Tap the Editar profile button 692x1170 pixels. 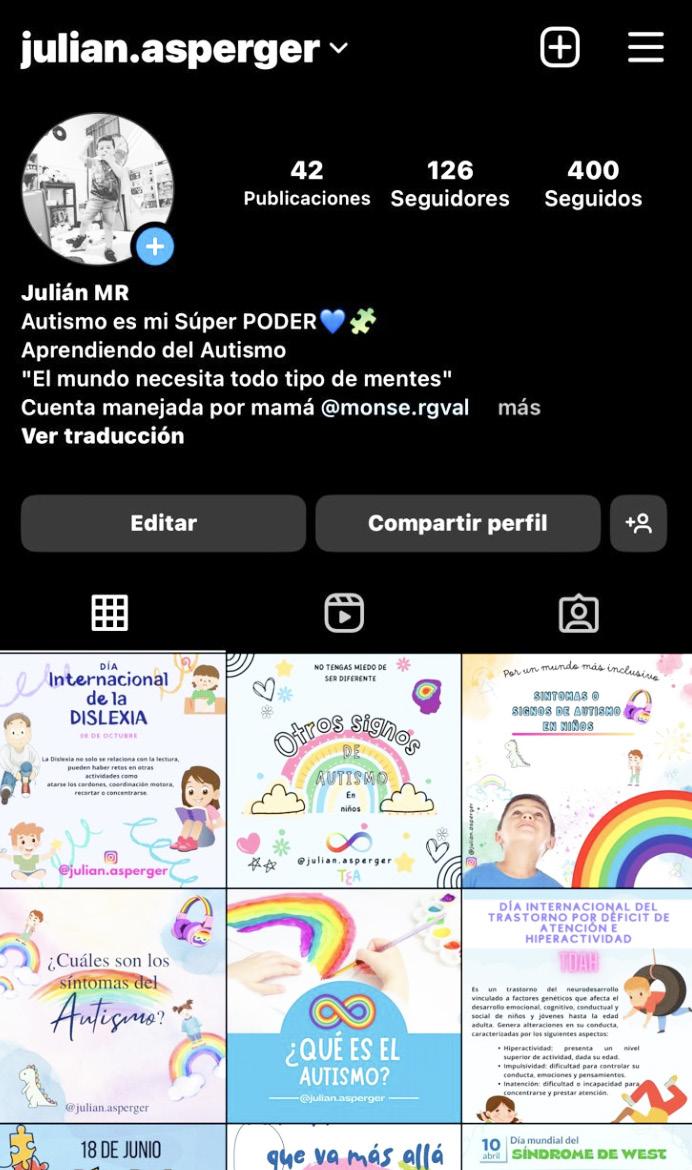click(x=163, y=523)
